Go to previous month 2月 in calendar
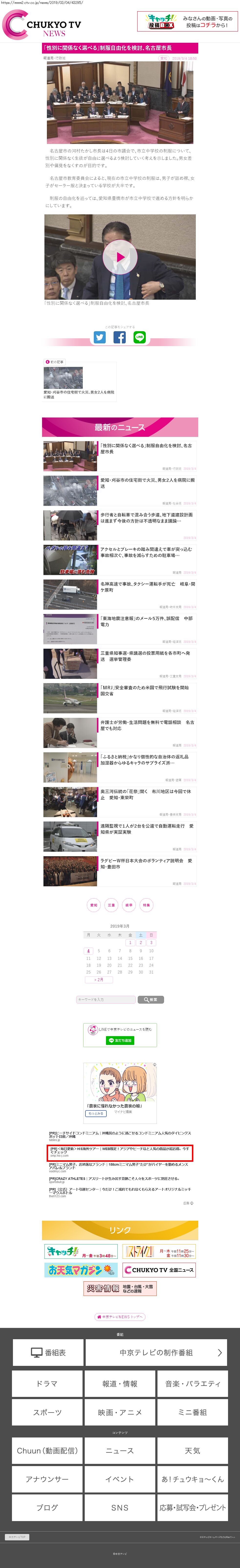 click(99, 979)
